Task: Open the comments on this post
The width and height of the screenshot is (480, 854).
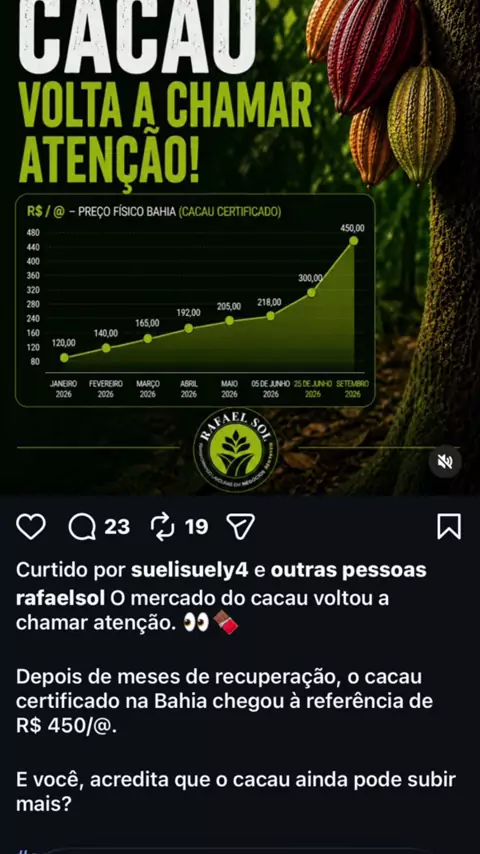Action: (x=82, y=527)
